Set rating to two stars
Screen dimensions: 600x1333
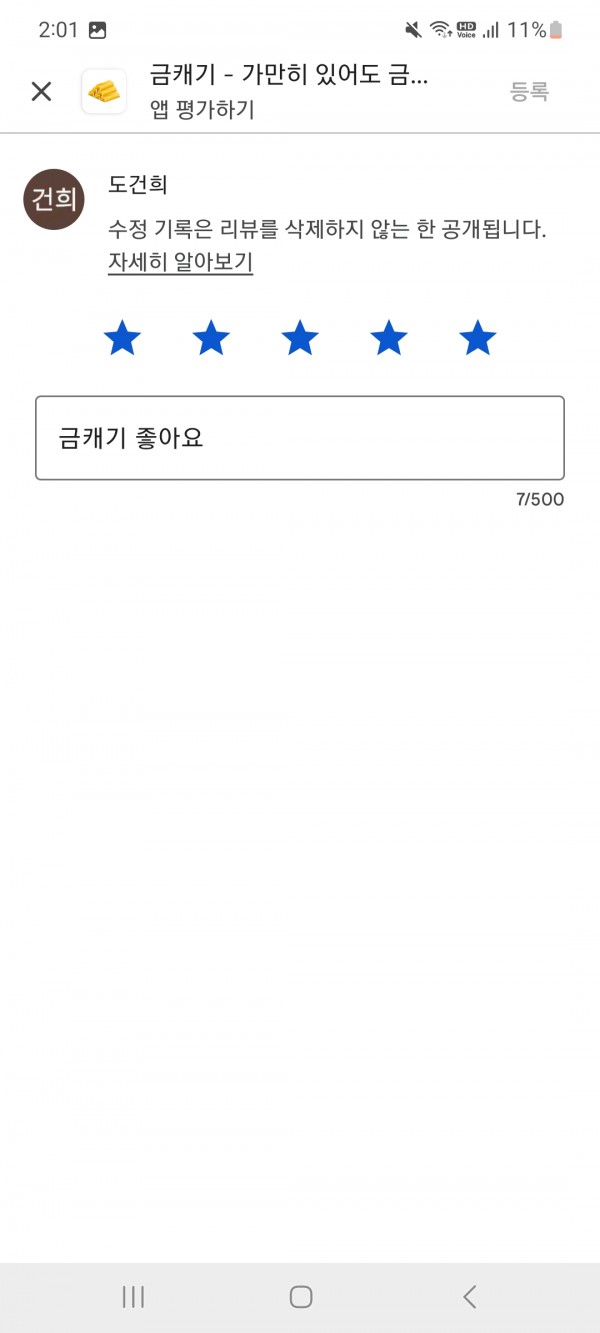(211, 339)
